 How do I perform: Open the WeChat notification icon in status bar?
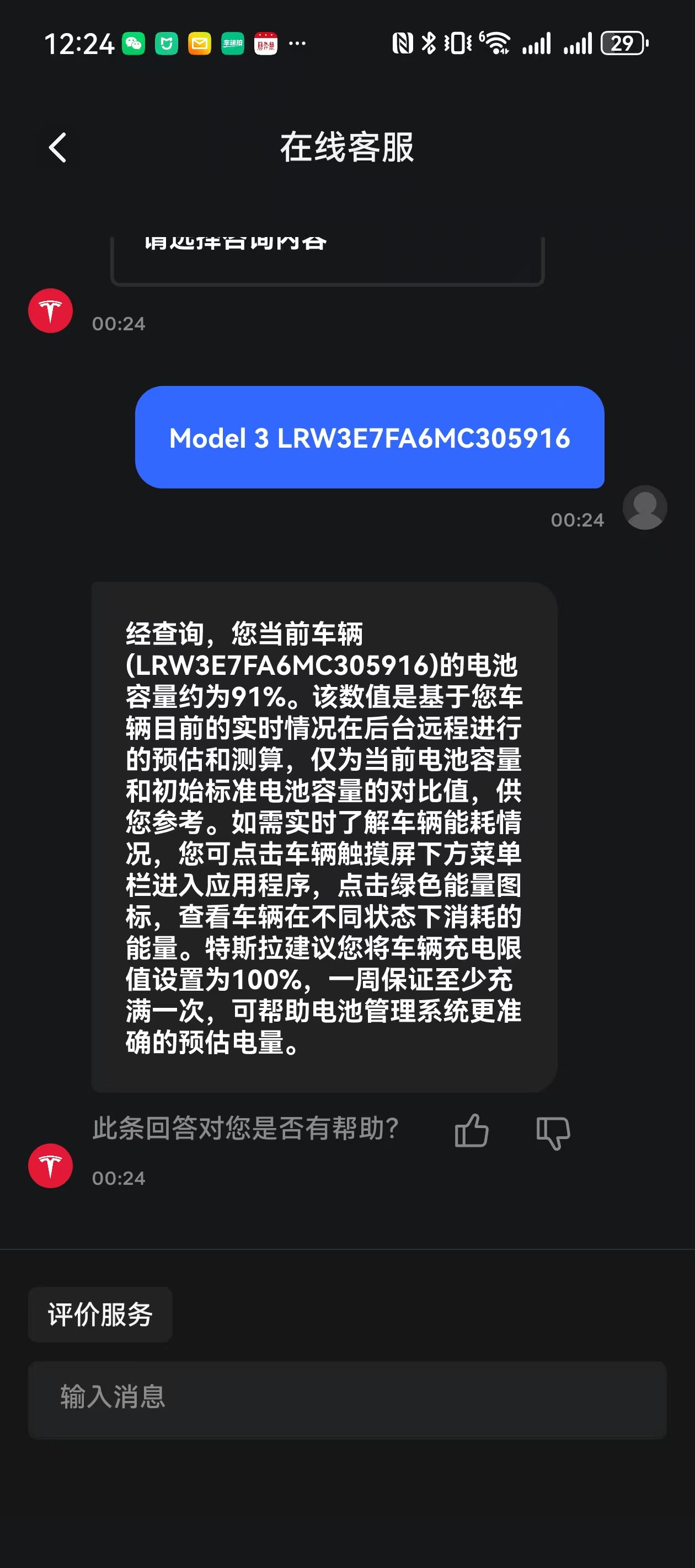coord(134,42)
